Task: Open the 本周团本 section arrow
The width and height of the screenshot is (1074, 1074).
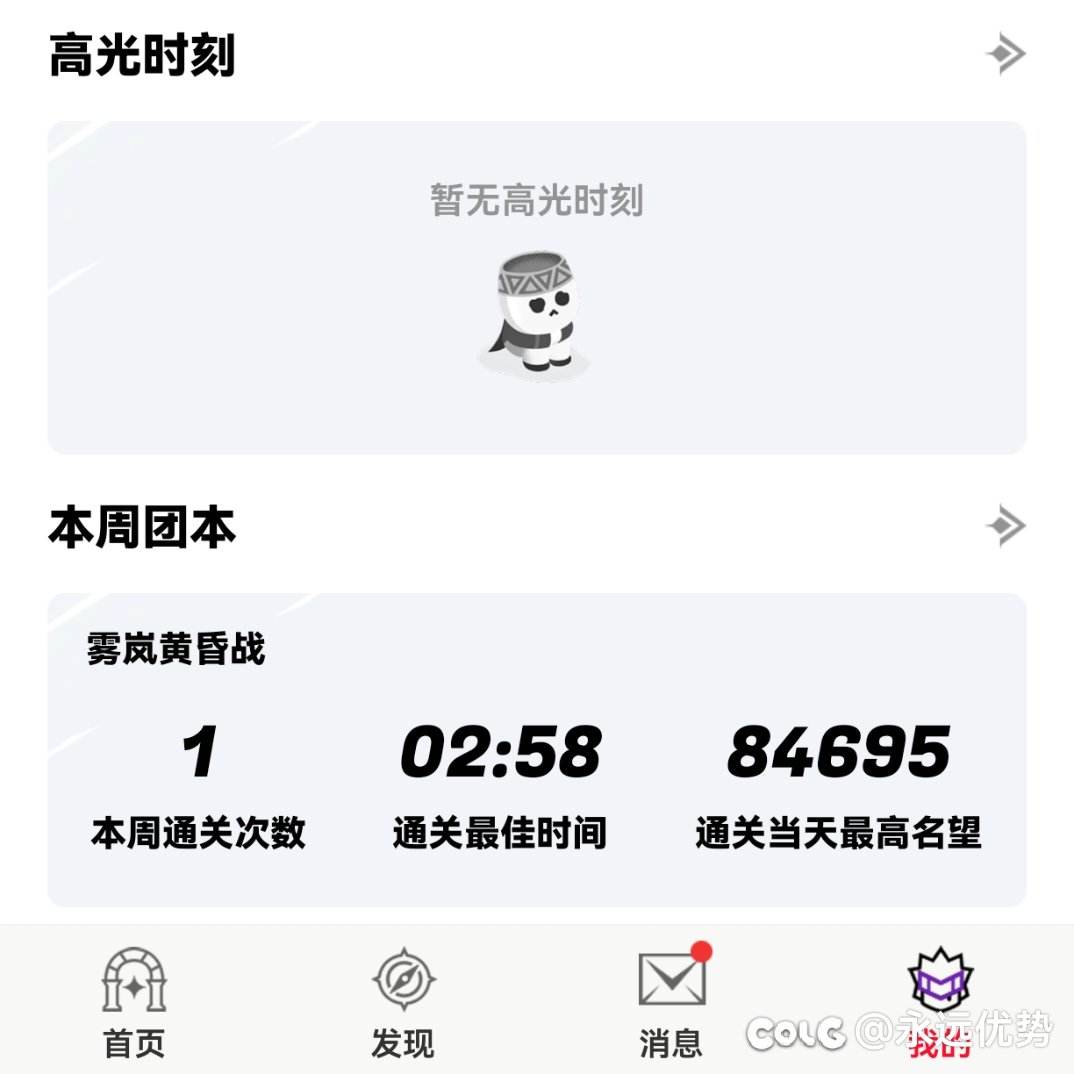Action: pos(1005,525)
